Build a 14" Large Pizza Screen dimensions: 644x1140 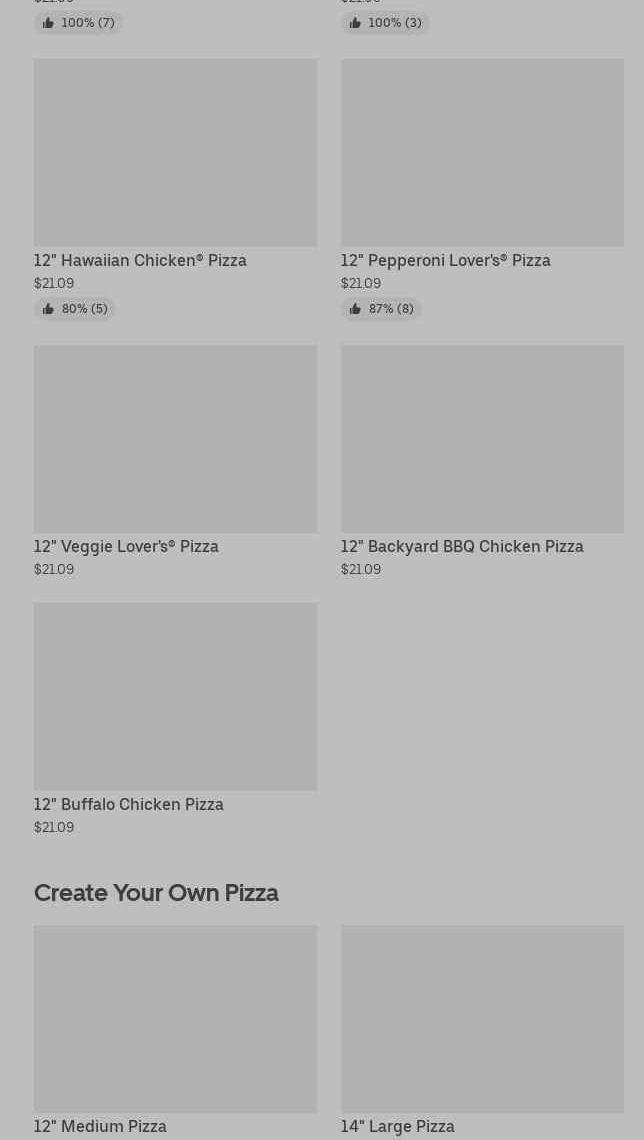tap(482, 1019)
